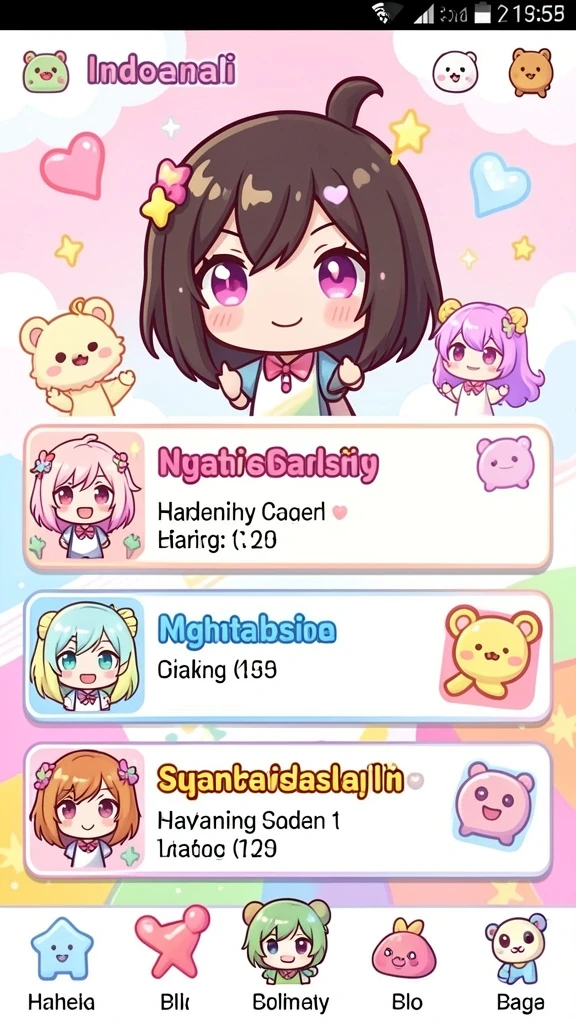Open the NyatisGarlsfiy card
576x1024 pixels.
click(x=288, y=498)
